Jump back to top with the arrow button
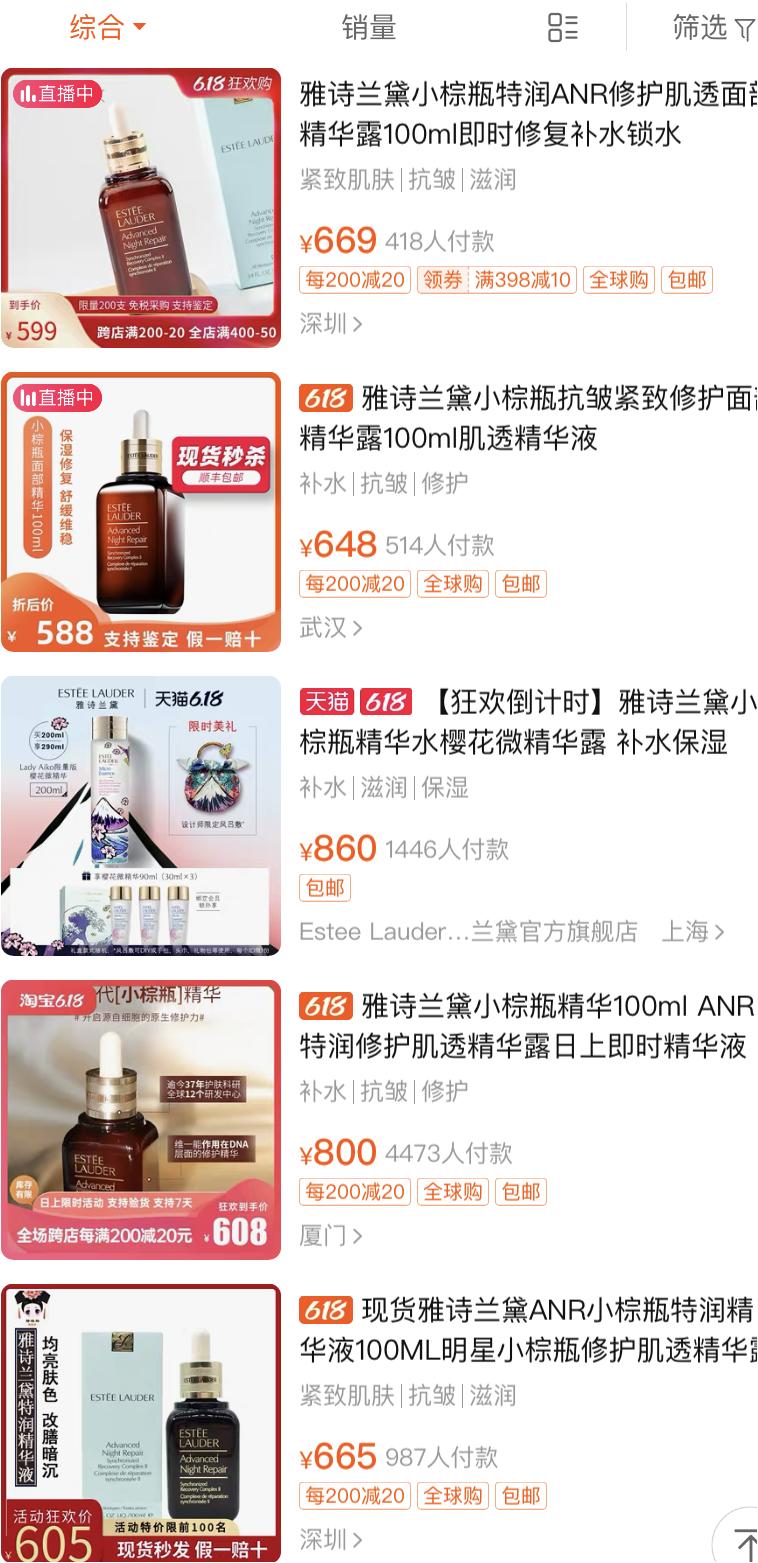The height and width of the screenshot is (1563, 758). point(741,1540)
